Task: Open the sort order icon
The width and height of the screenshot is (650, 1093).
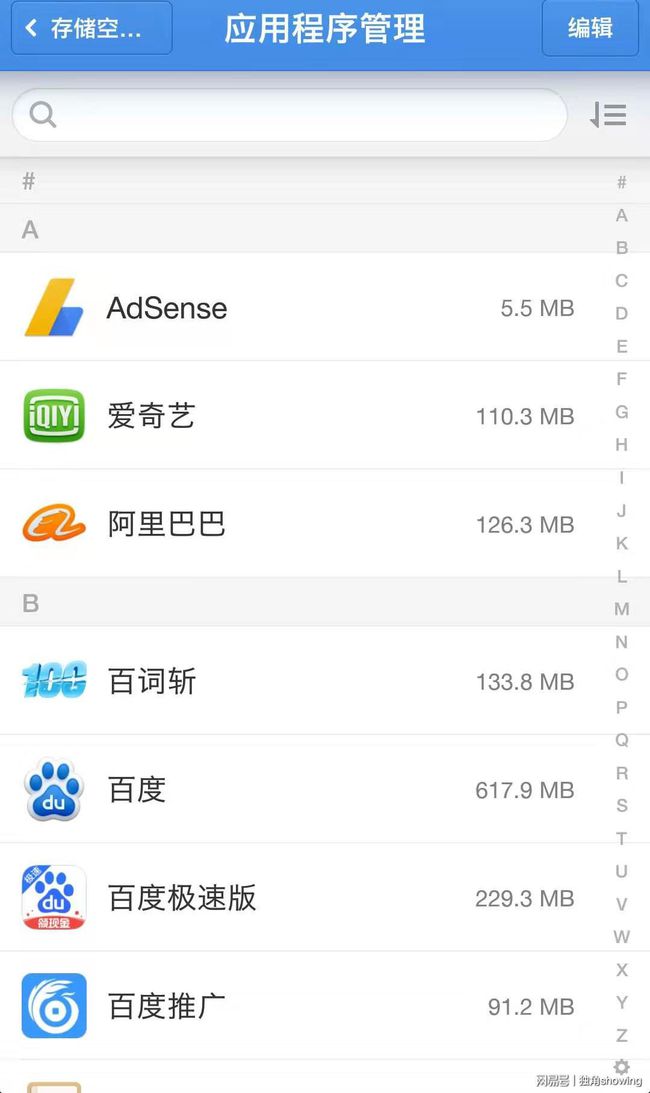Action: pos(608,115)
